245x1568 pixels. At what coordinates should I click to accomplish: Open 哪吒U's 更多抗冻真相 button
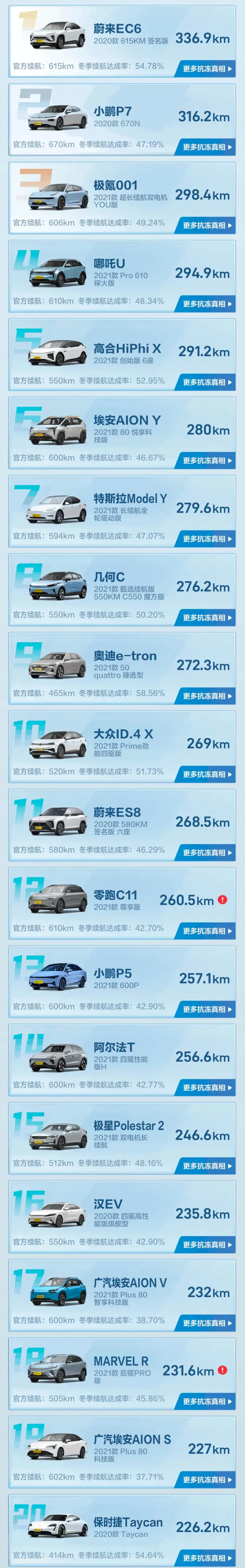tap(207, 304)
